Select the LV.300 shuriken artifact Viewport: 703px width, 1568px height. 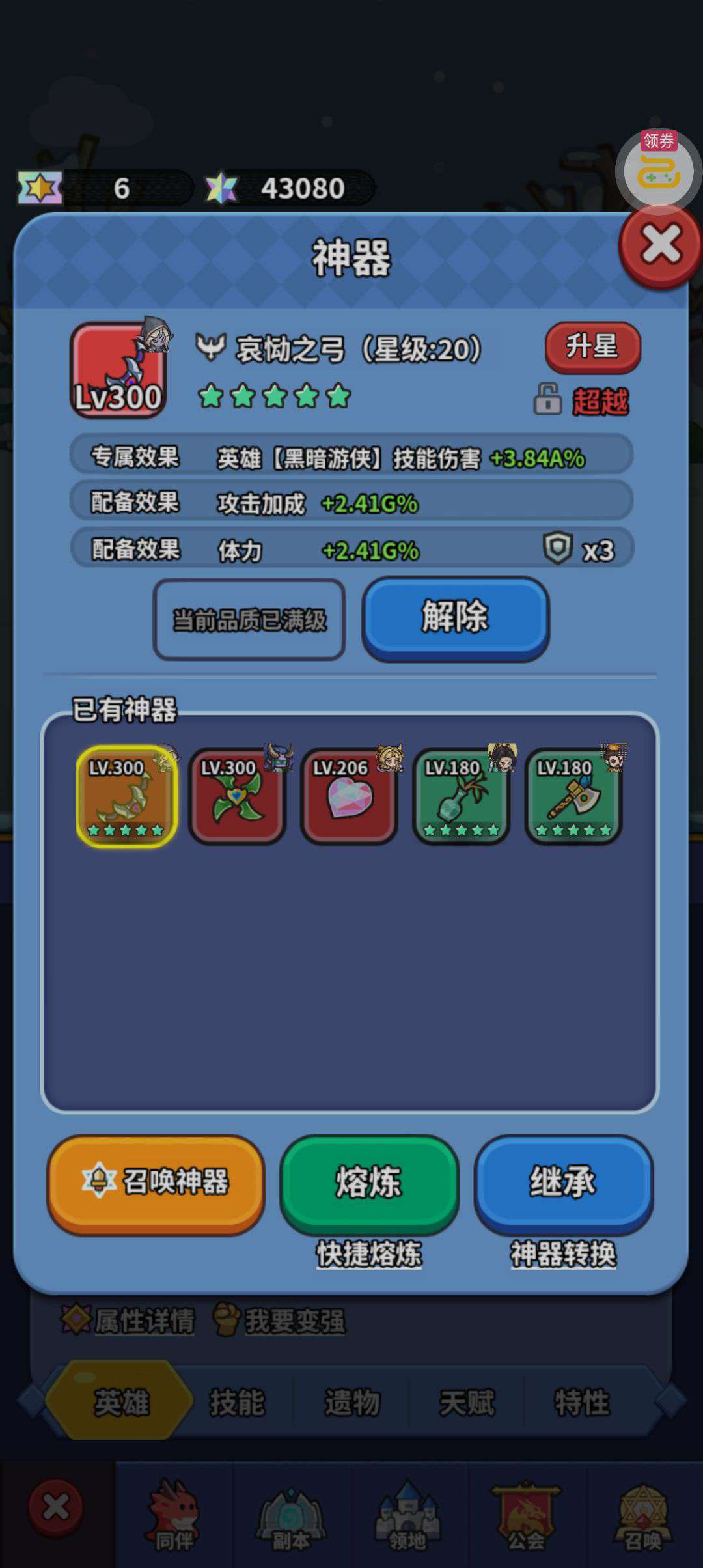[x=238, y=796]
